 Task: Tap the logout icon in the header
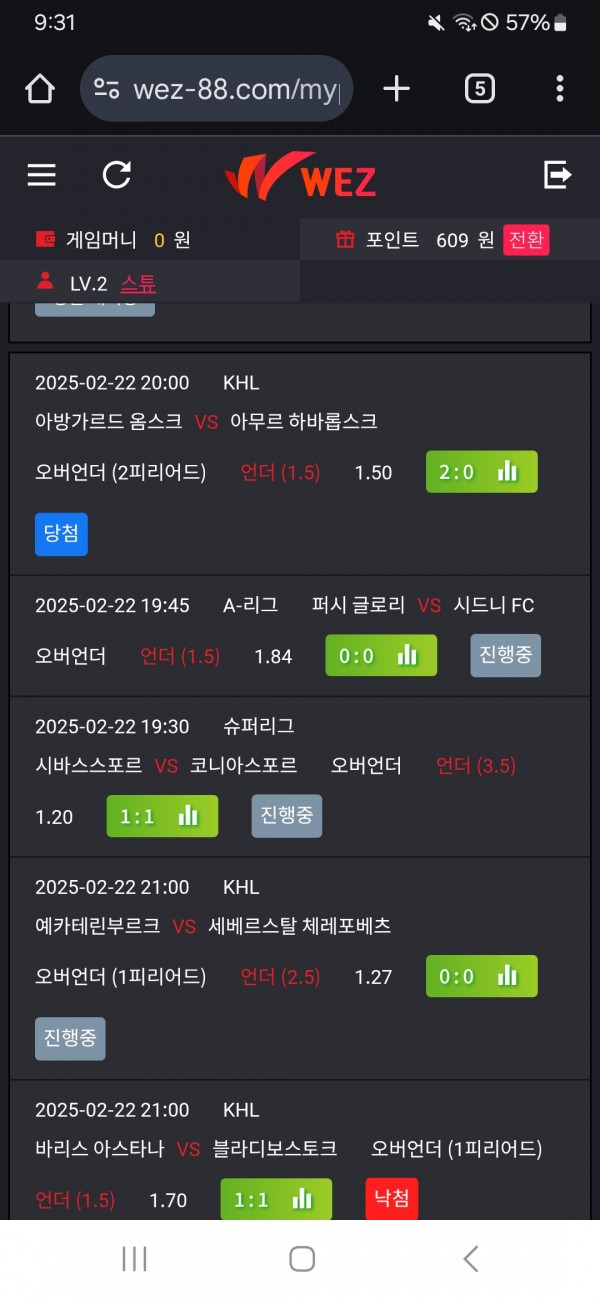[x=557, y=176]
